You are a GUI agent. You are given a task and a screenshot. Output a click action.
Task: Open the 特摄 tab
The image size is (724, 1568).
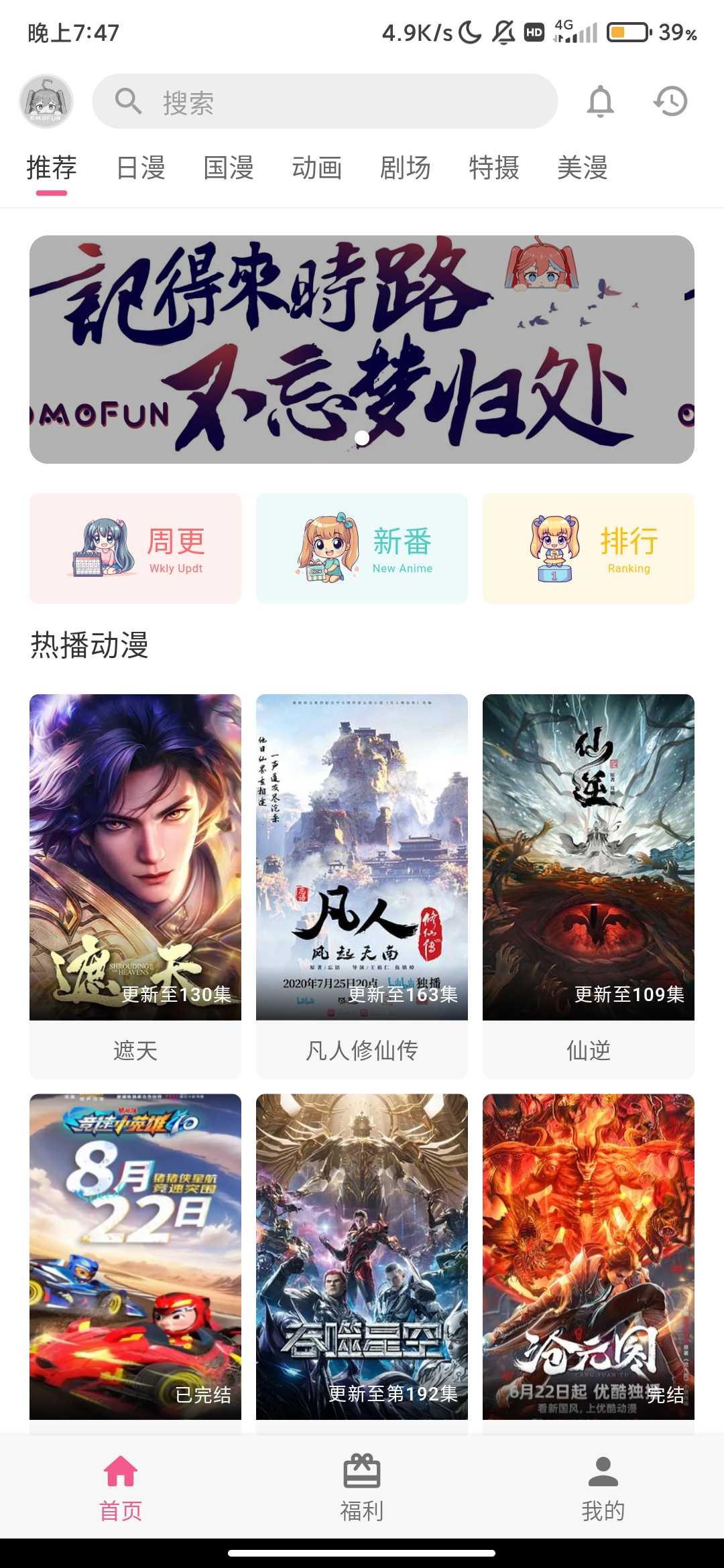[x=494, y=168]
